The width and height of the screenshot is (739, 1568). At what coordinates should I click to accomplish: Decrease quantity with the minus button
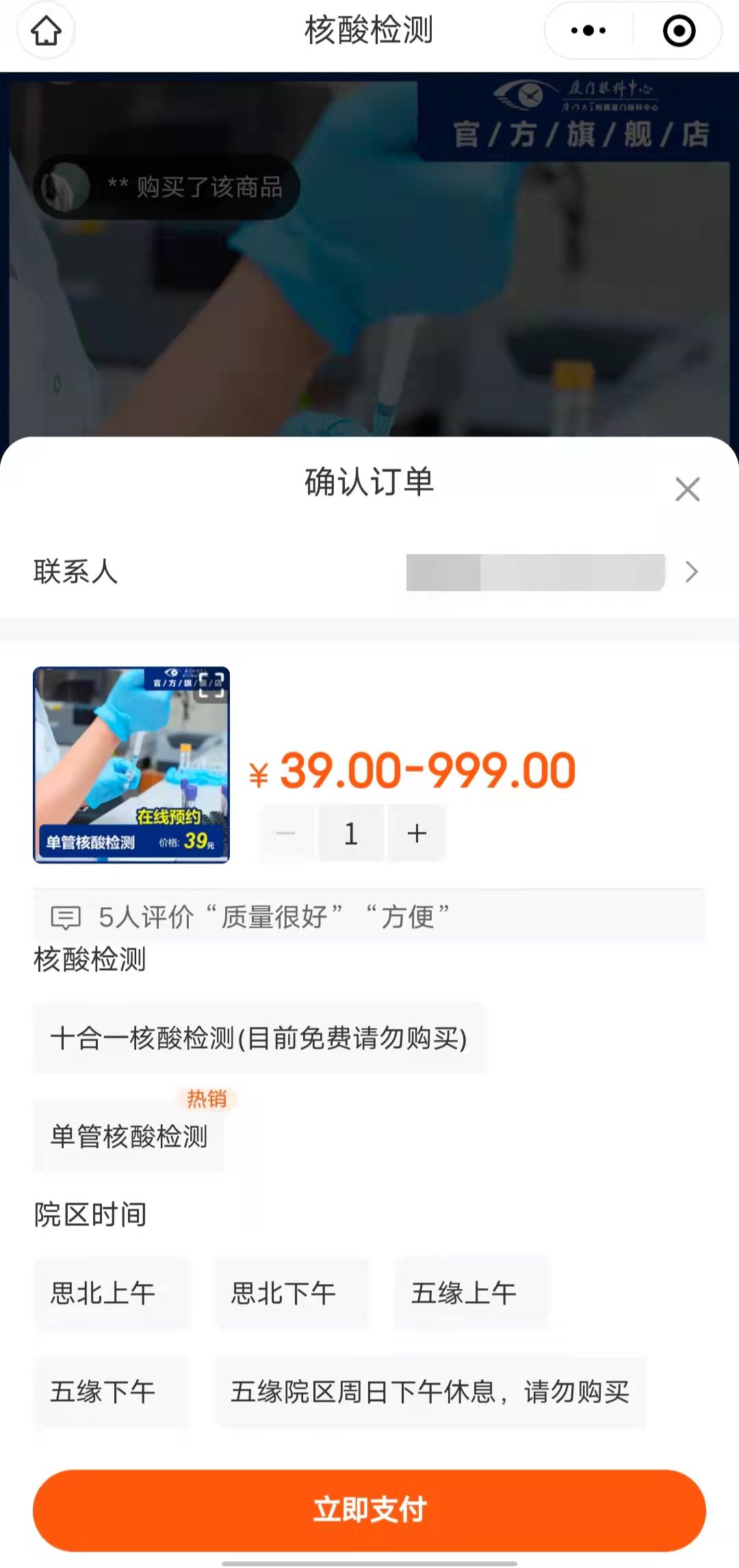pyautogui.click(x=285, y=833)
